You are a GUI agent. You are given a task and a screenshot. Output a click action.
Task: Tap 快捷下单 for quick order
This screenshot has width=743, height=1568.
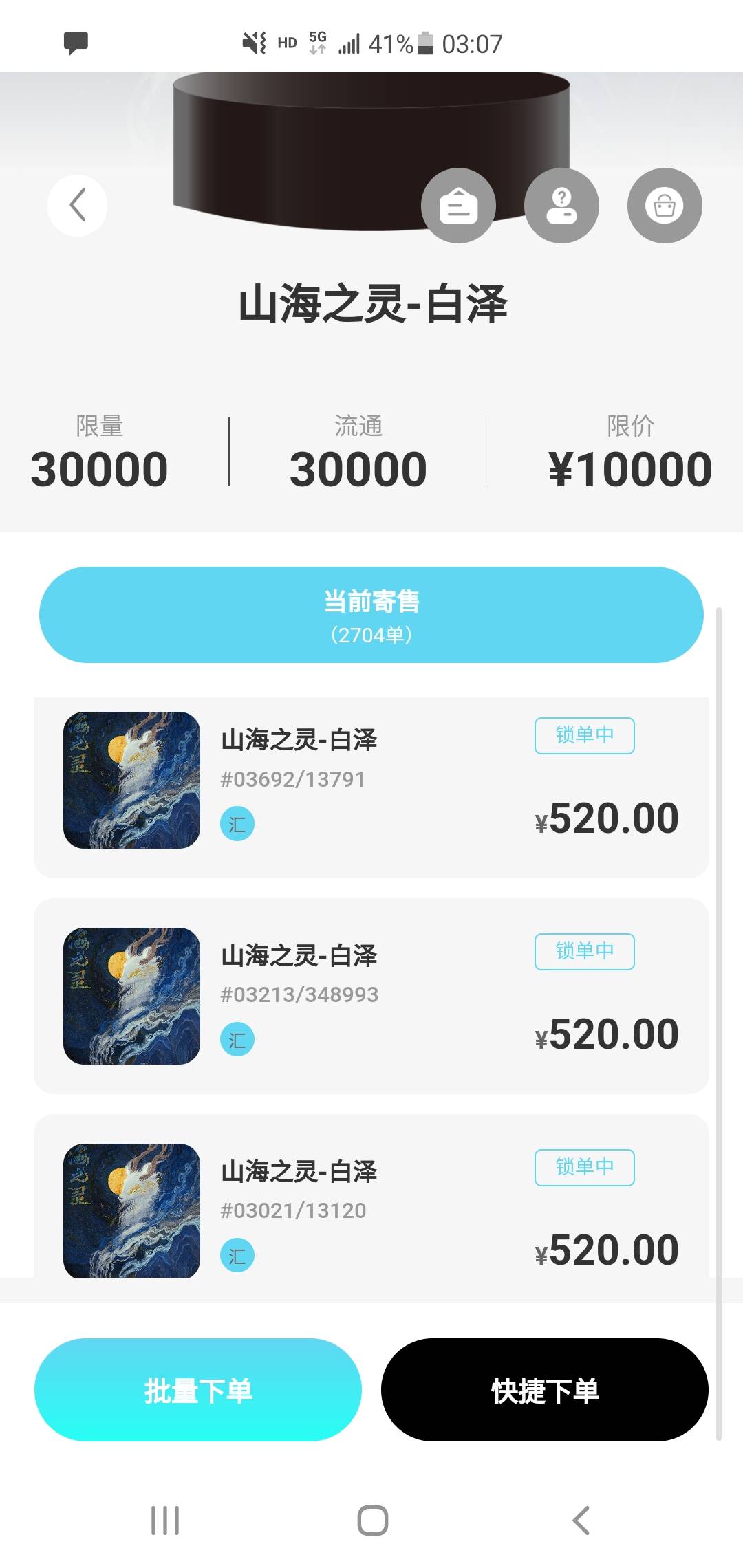[x=545, y=1390]
